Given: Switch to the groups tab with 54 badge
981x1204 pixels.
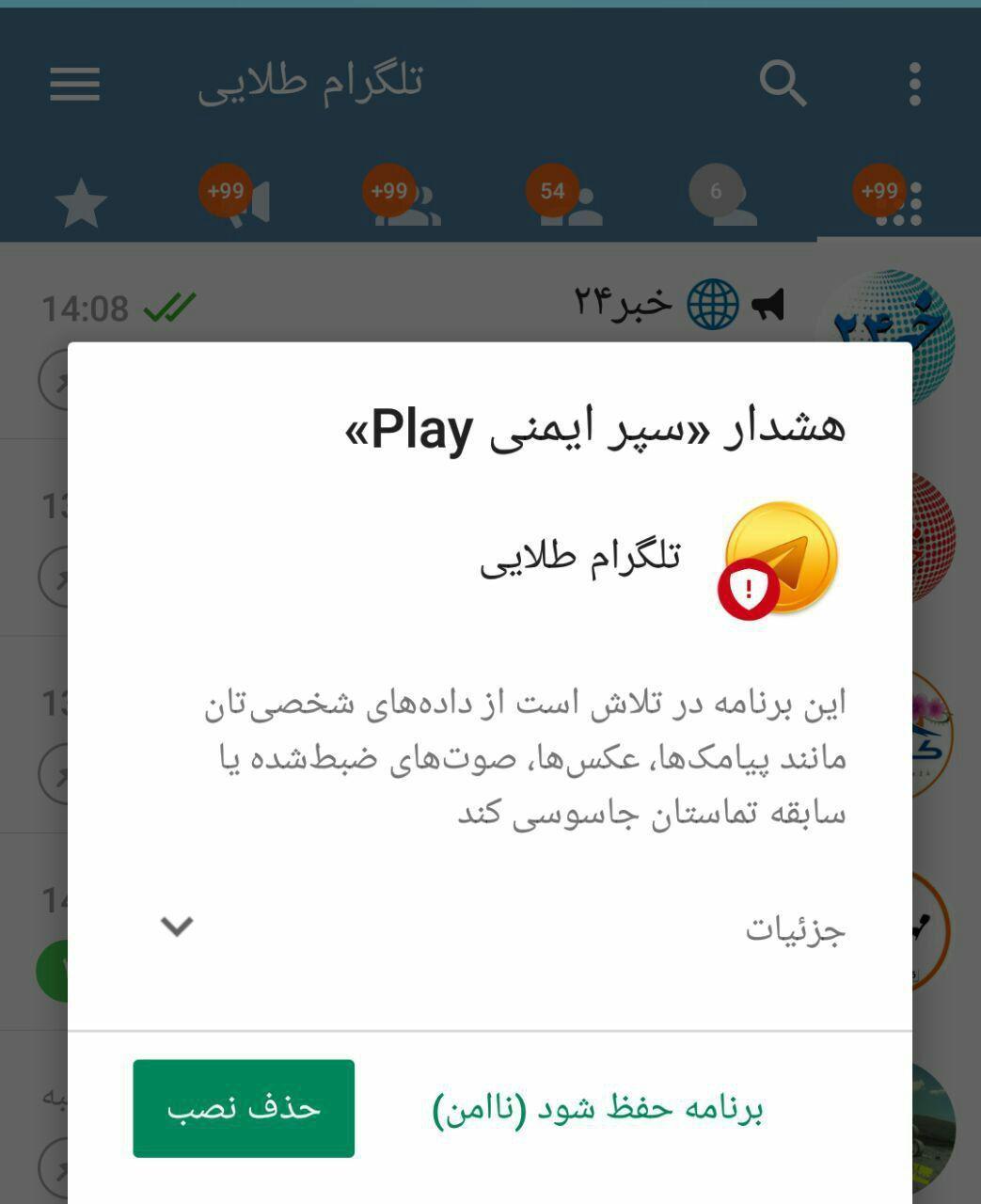Looking at the screenshot, I should pyautogui.click(x=570, y=202).
